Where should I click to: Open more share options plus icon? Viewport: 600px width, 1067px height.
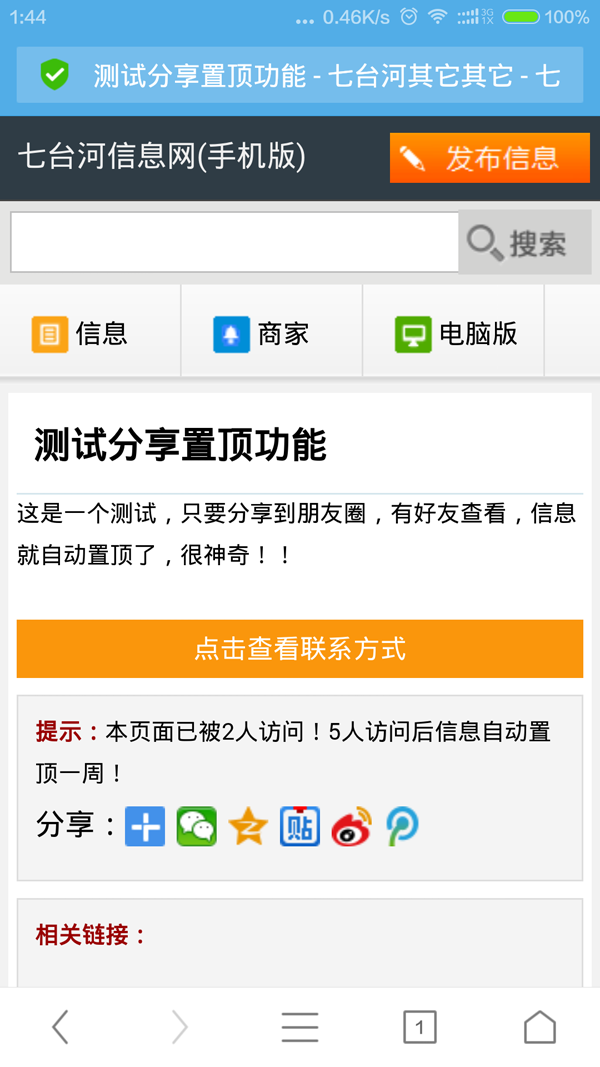tap(145, 826)
